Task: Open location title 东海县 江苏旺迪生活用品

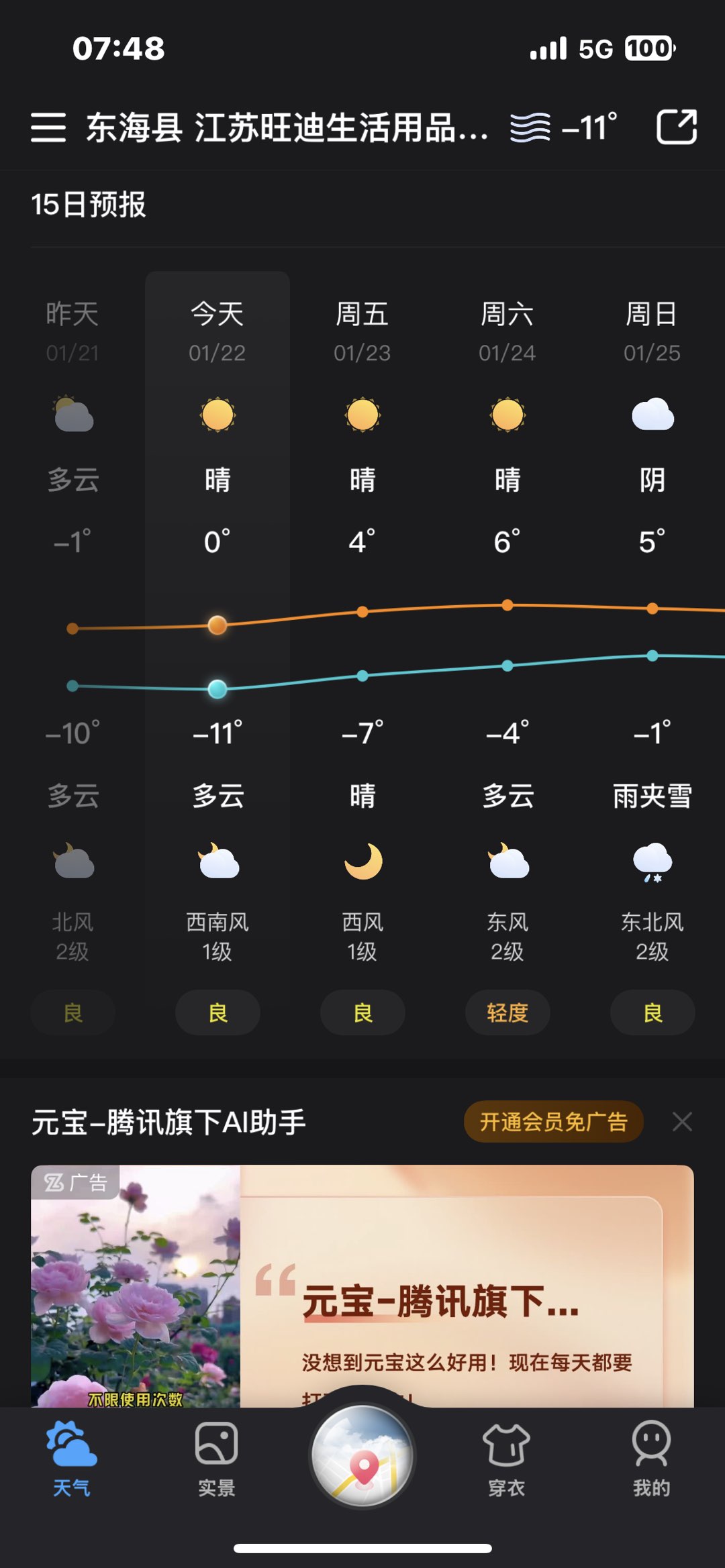Action: pyautogui.click(x=287, y=127)
